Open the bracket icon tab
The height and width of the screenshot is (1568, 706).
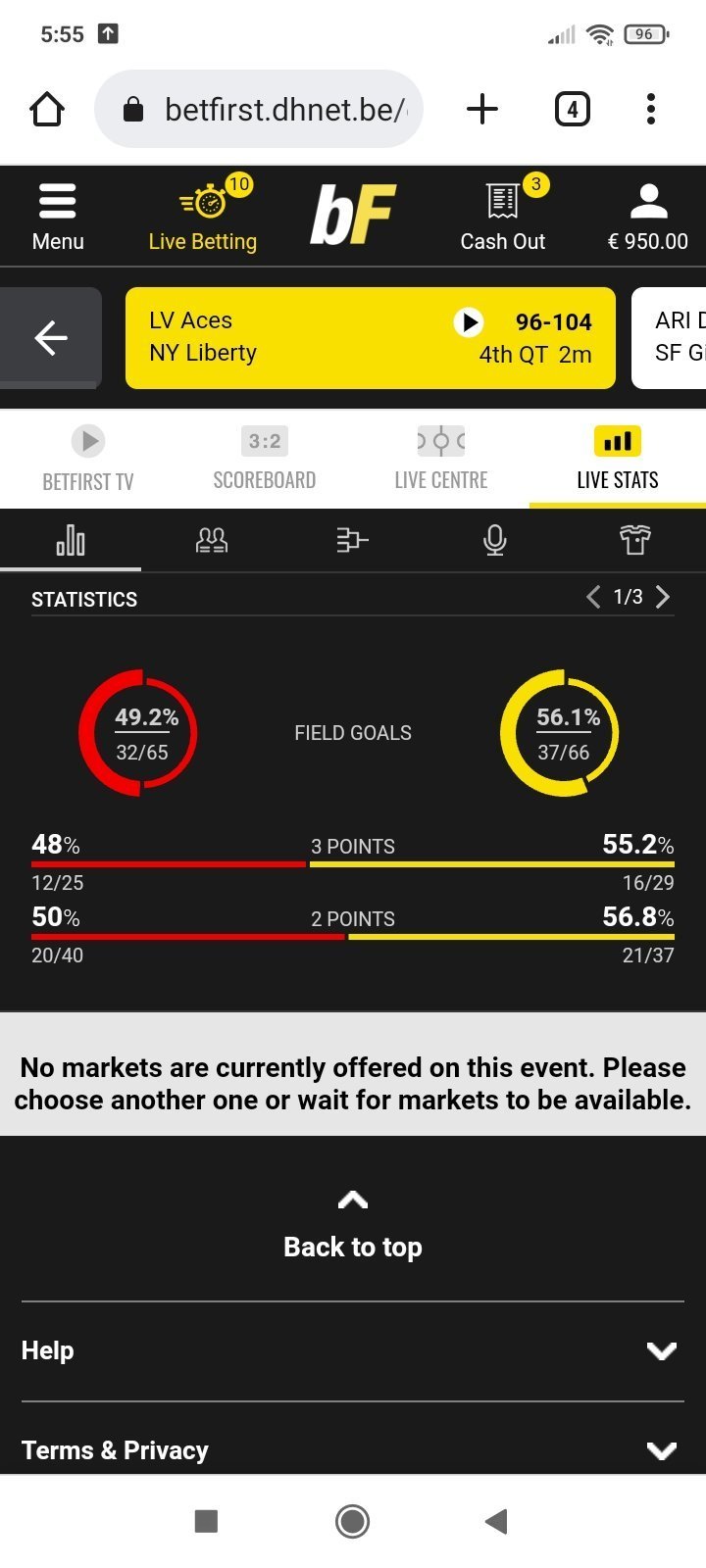pyautogui.click(x=352, y=540)
